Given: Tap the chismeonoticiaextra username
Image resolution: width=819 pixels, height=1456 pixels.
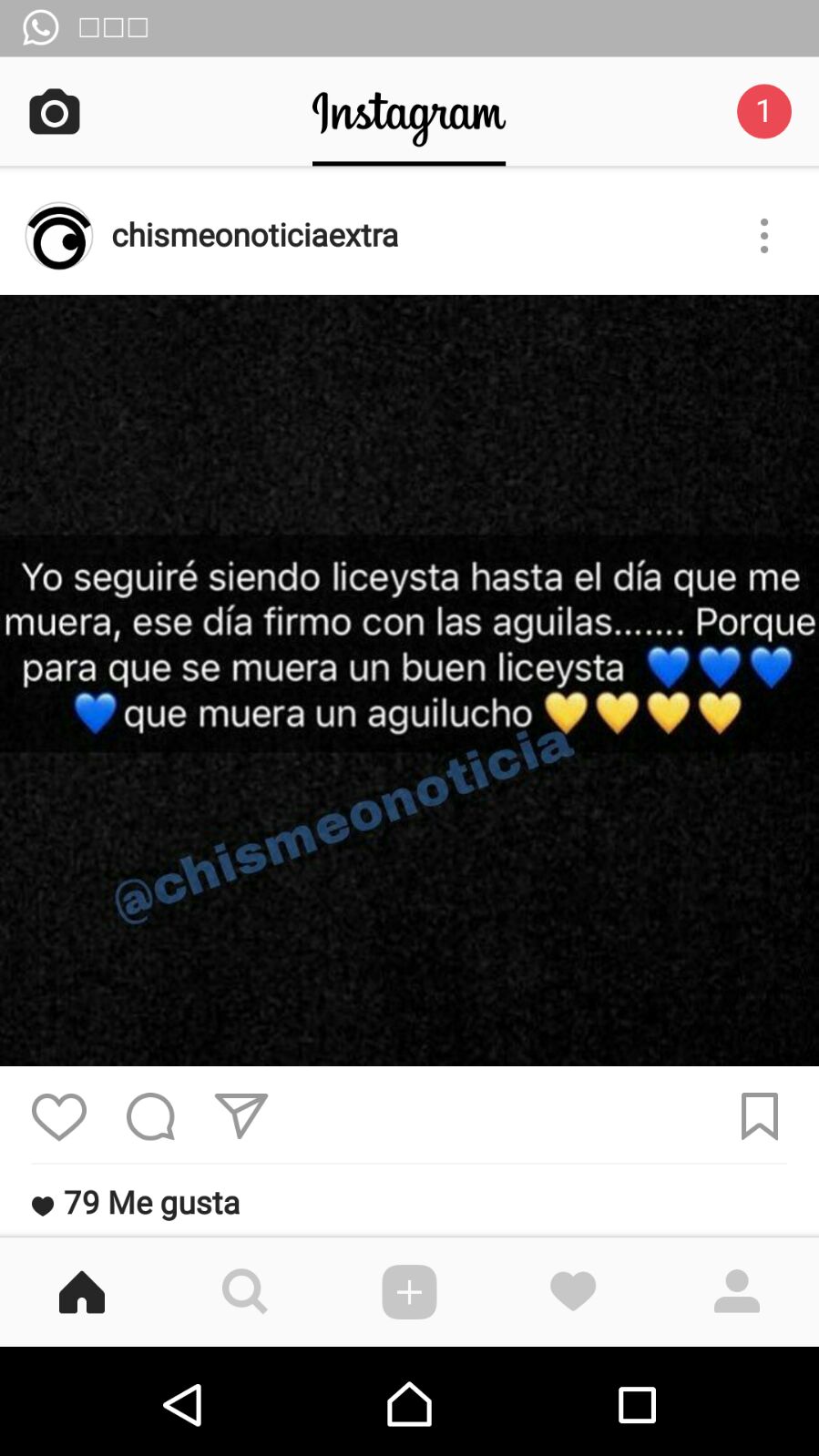Looking at the screenshot, I should click(x=255, y=235).
